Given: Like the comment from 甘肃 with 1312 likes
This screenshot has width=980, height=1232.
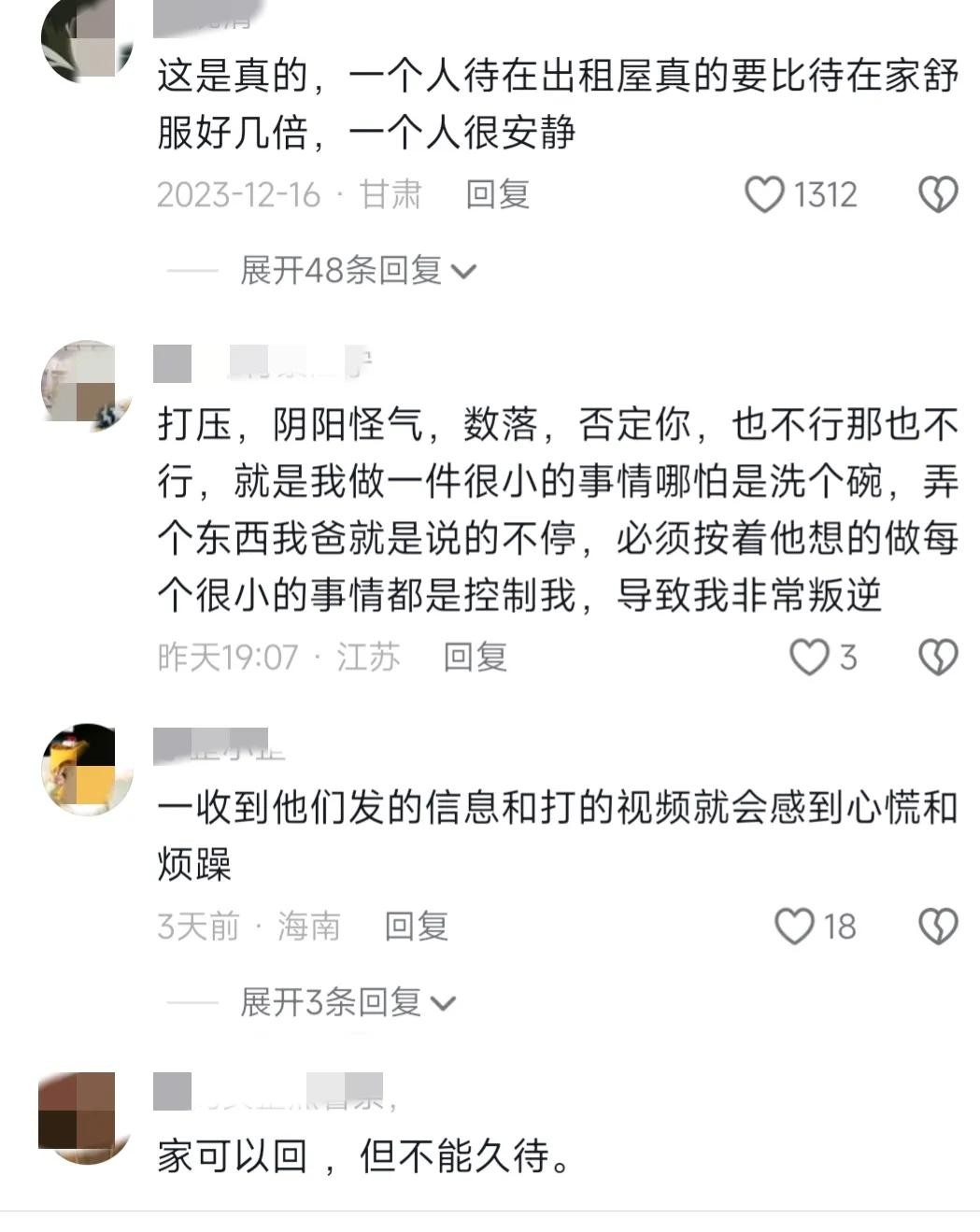Looking at the screenshot, I should [x=764, y=194].
